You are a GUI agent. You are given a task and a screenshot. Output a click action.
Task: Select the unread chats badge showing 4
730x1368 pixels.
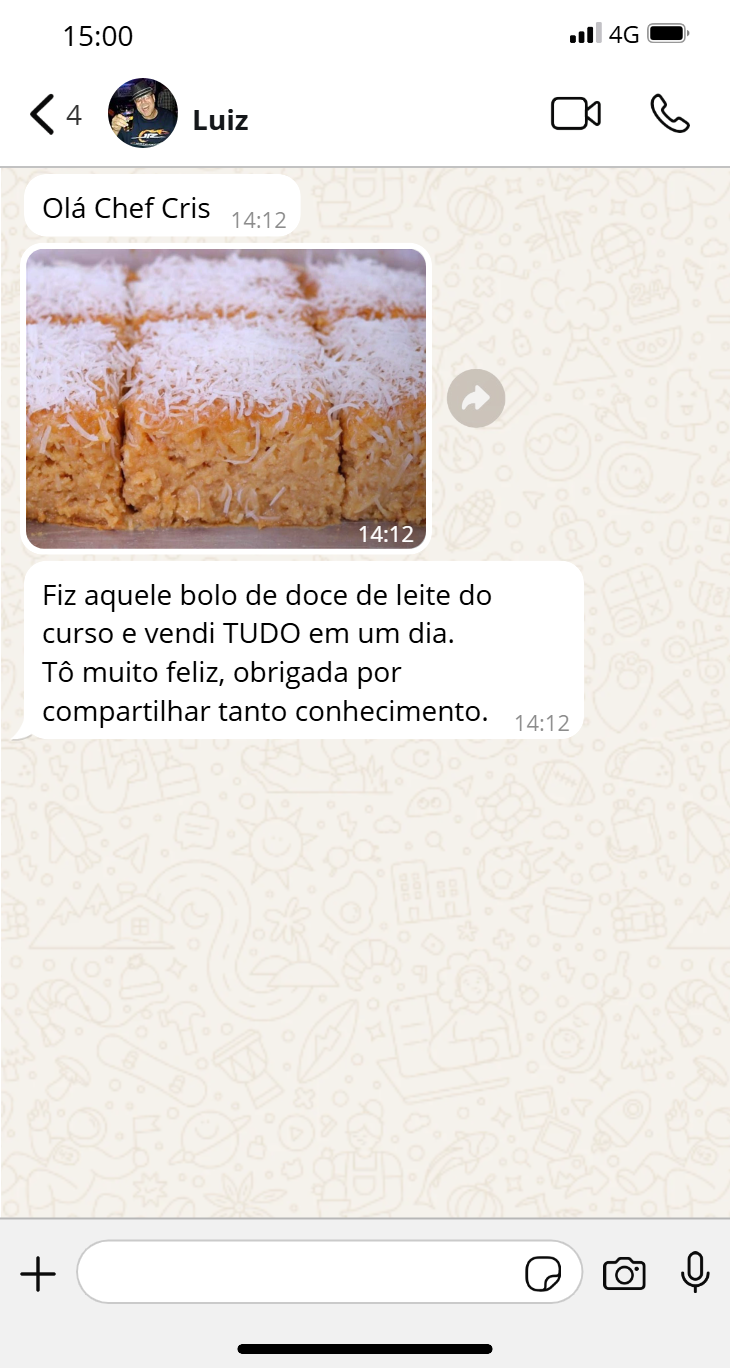pos(74,115)
